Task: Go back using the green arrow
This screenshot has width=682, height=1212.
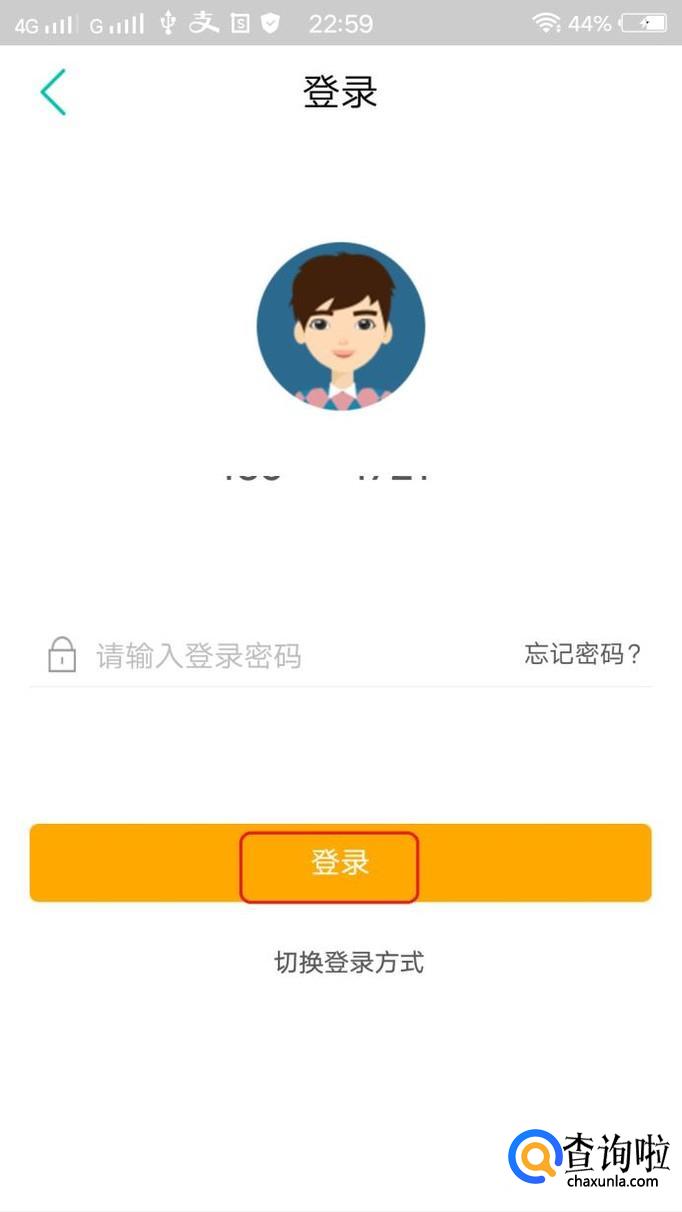Action: click(x=53, y=92)
